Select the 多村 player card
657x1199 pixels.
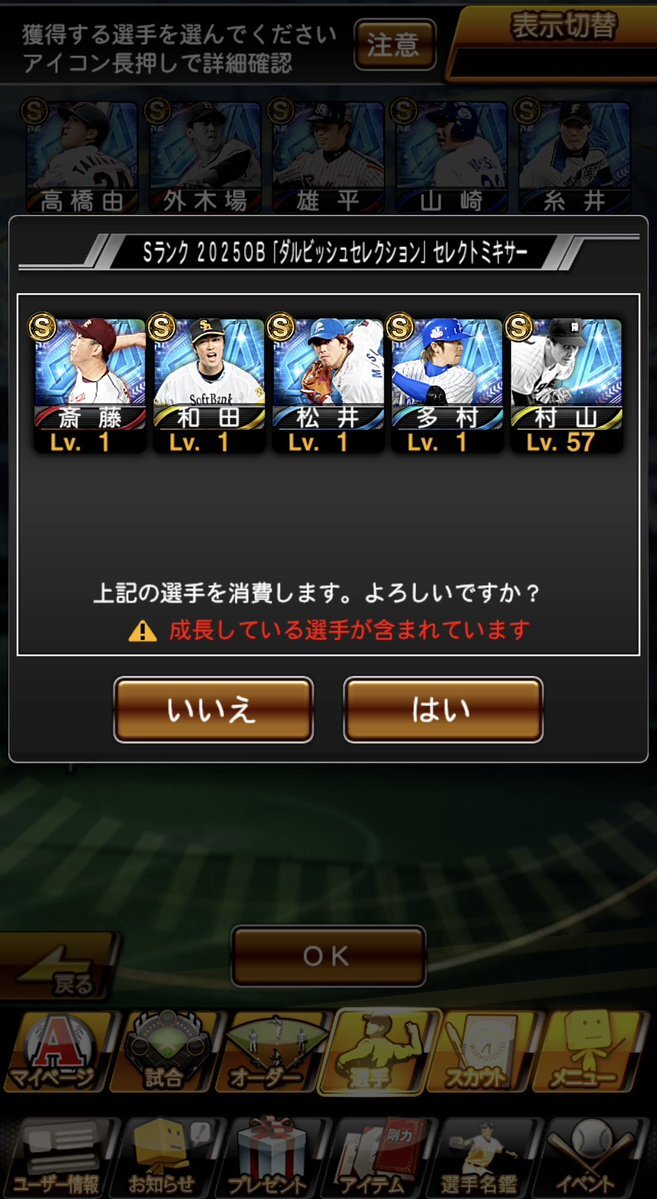point(447,384)
